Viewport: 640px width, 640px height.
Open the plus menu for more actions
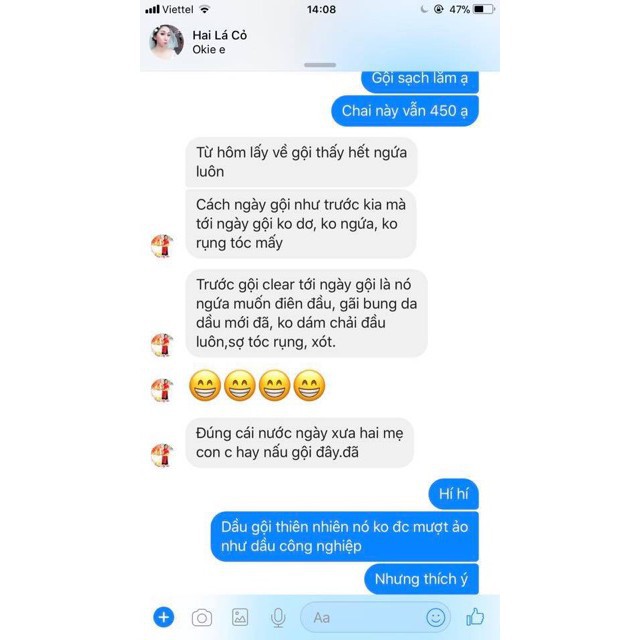coord(164,617)
